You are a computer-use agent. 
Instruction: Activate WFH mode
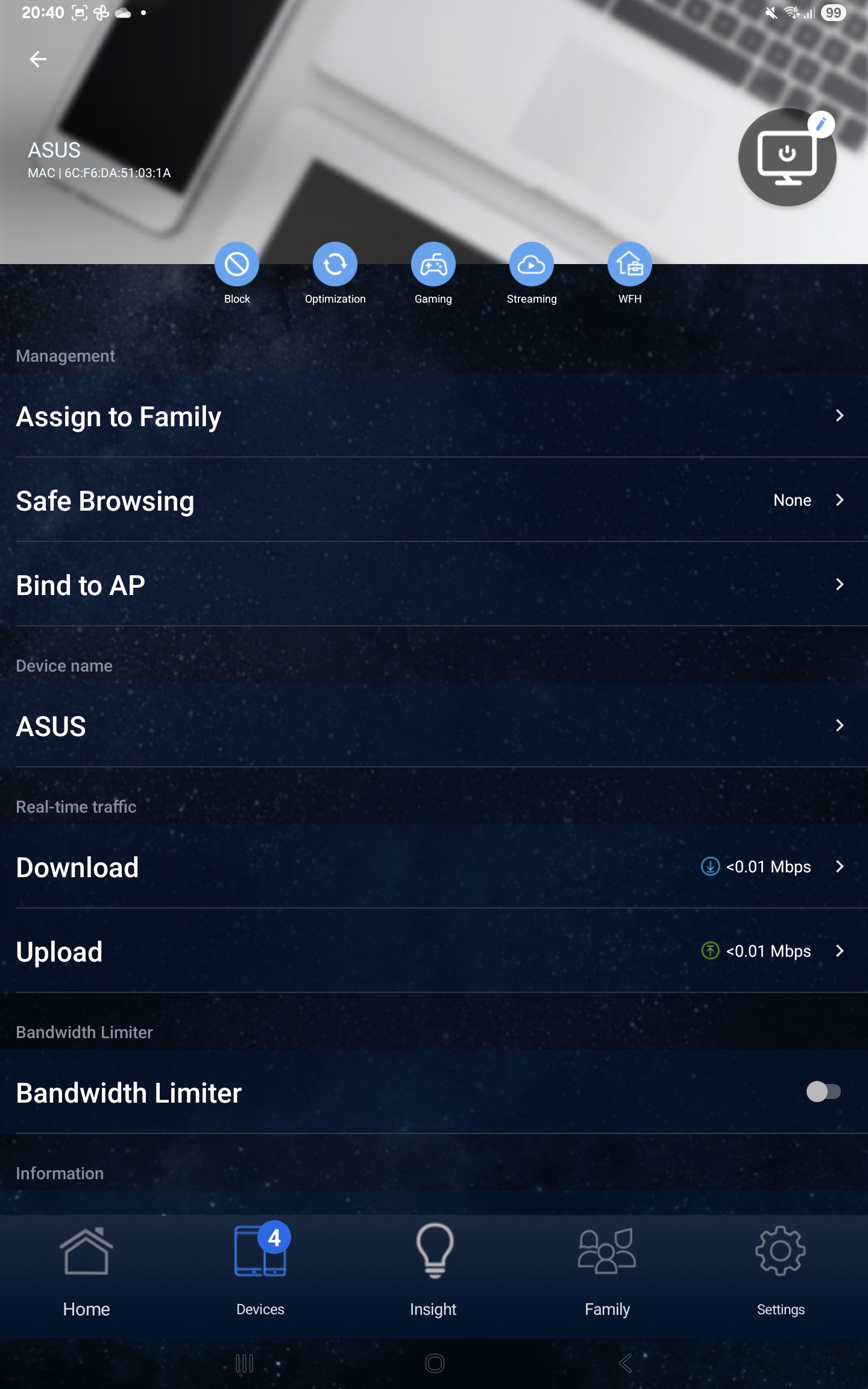[x=629, y=264]
